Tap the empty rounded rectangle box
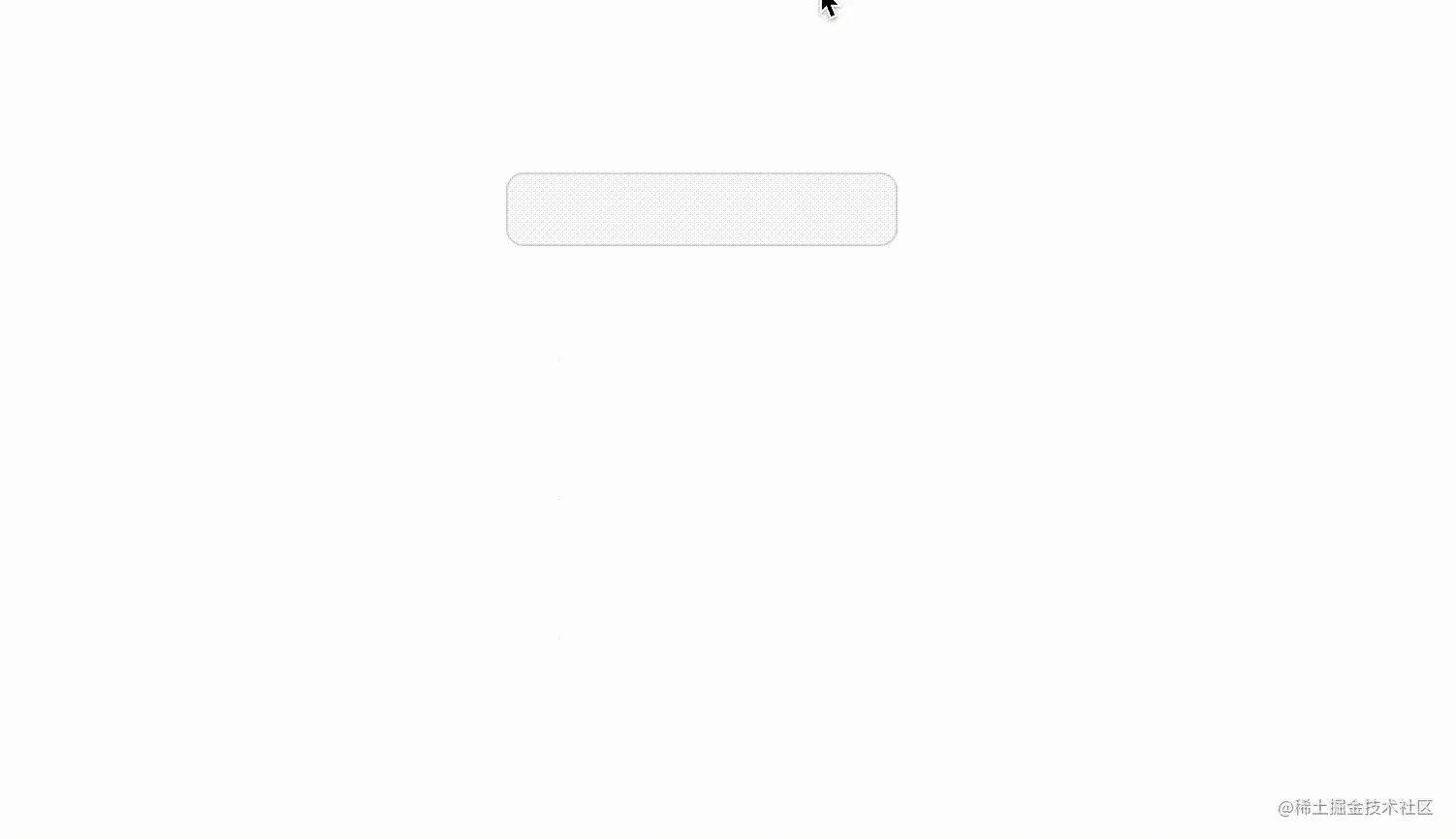1456x839 pixels. tap(701, 209)
